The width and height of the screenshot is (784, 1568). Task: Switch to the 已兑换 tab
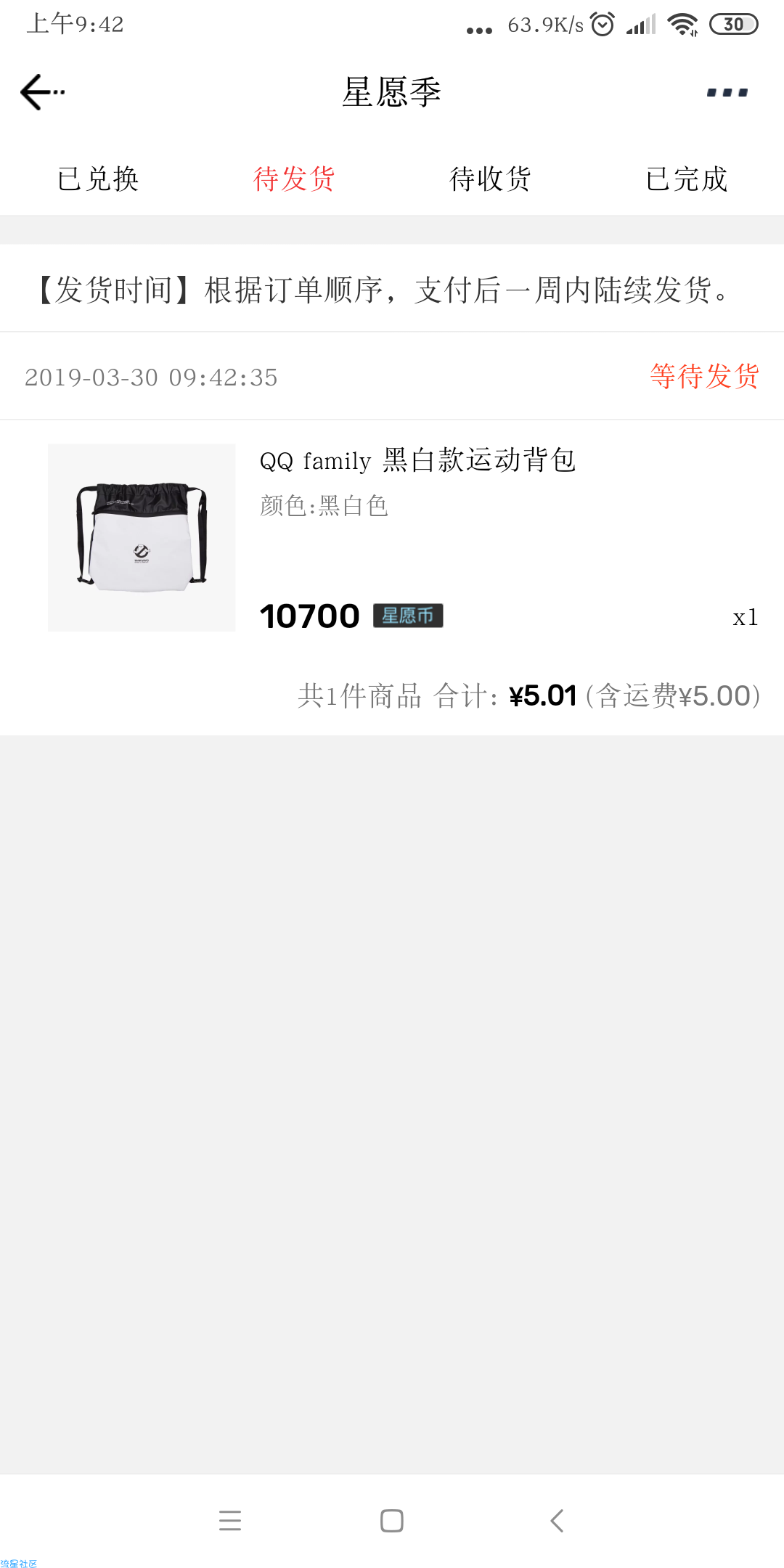tap(98, 179)
